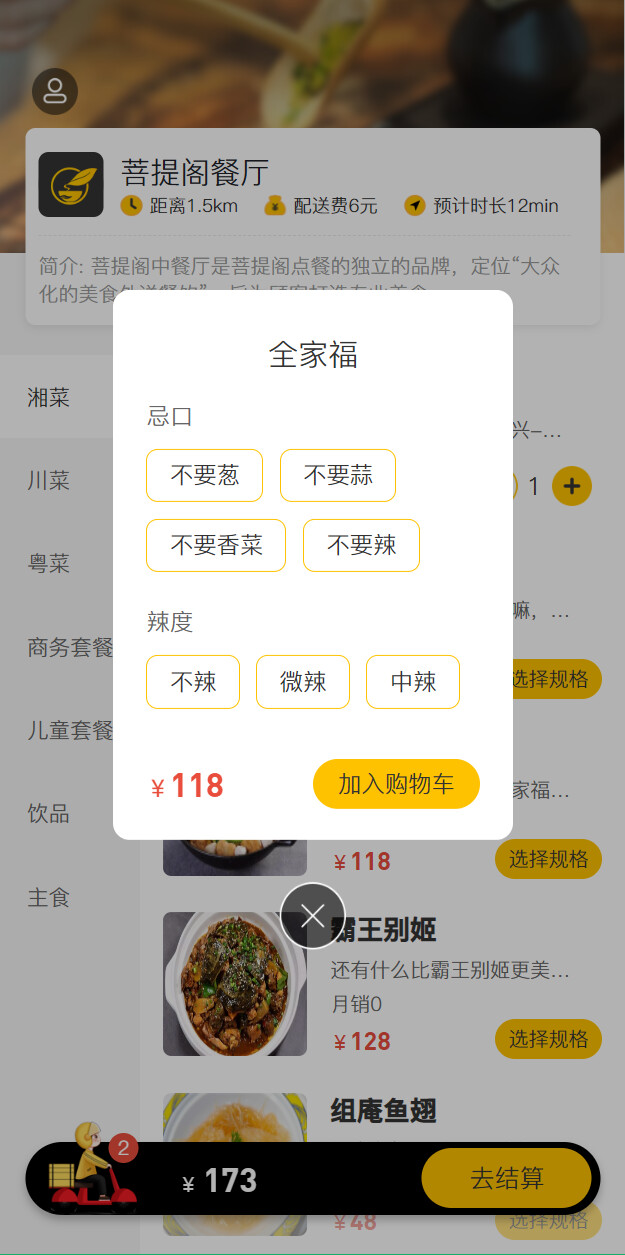Tap 加入购物车 to add dish
This screenshot has height=1255, width=625.
click(x=396, y=784)
